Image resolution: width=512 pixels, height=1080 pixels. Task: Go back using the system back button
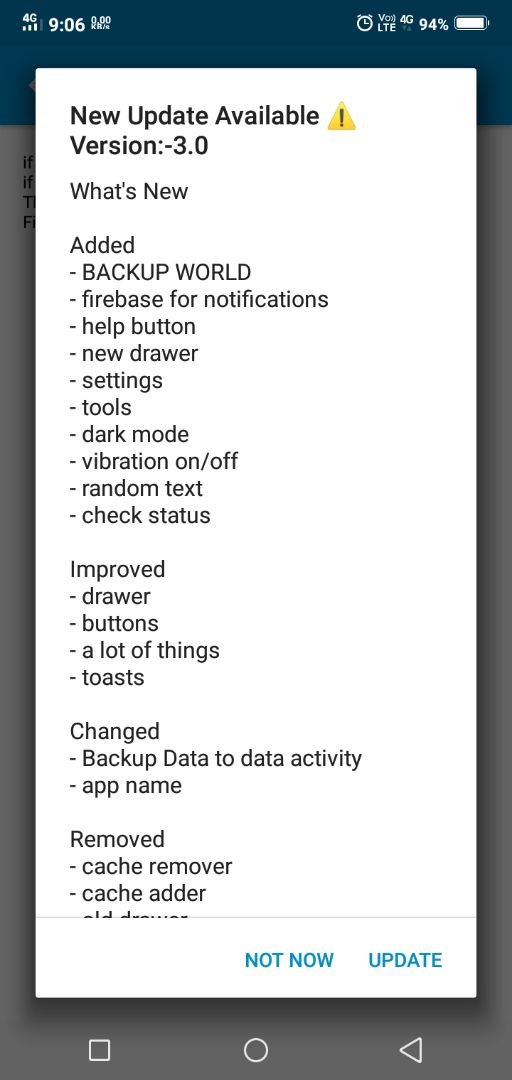point(411,1050)
